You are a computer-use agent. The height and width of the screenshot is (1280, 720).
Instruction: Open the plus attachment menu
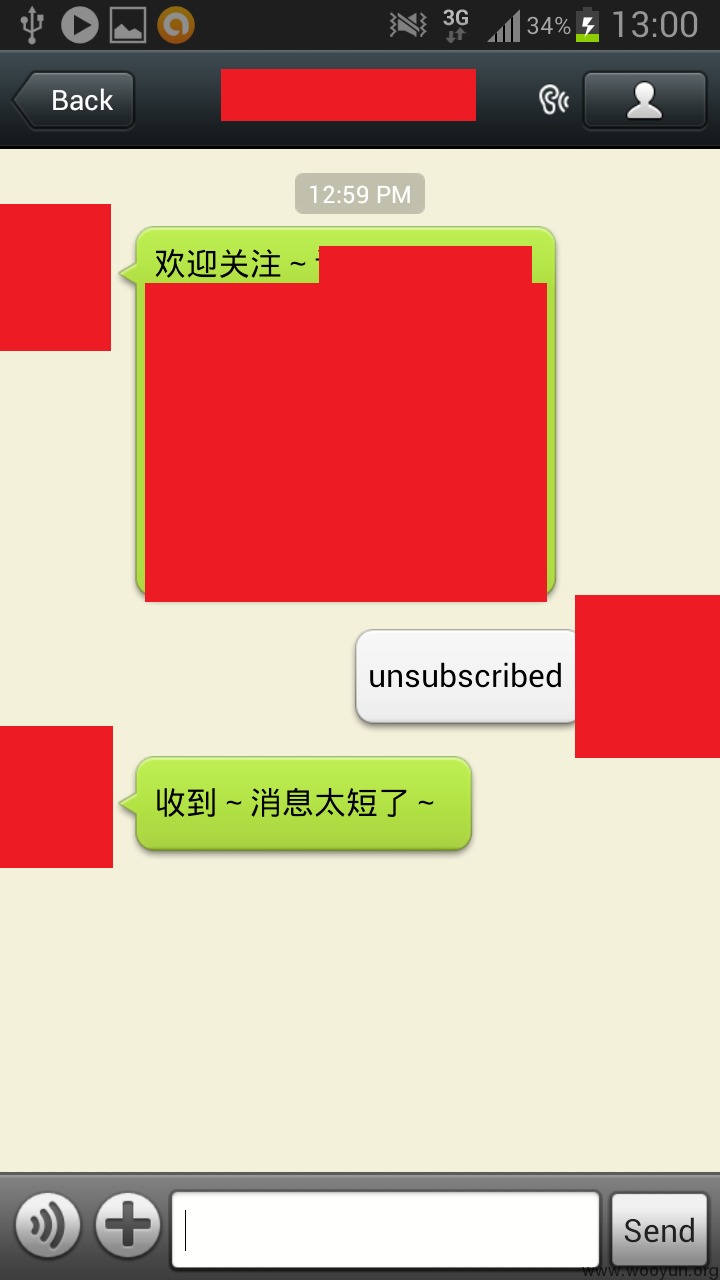[x=128, y=1225]
